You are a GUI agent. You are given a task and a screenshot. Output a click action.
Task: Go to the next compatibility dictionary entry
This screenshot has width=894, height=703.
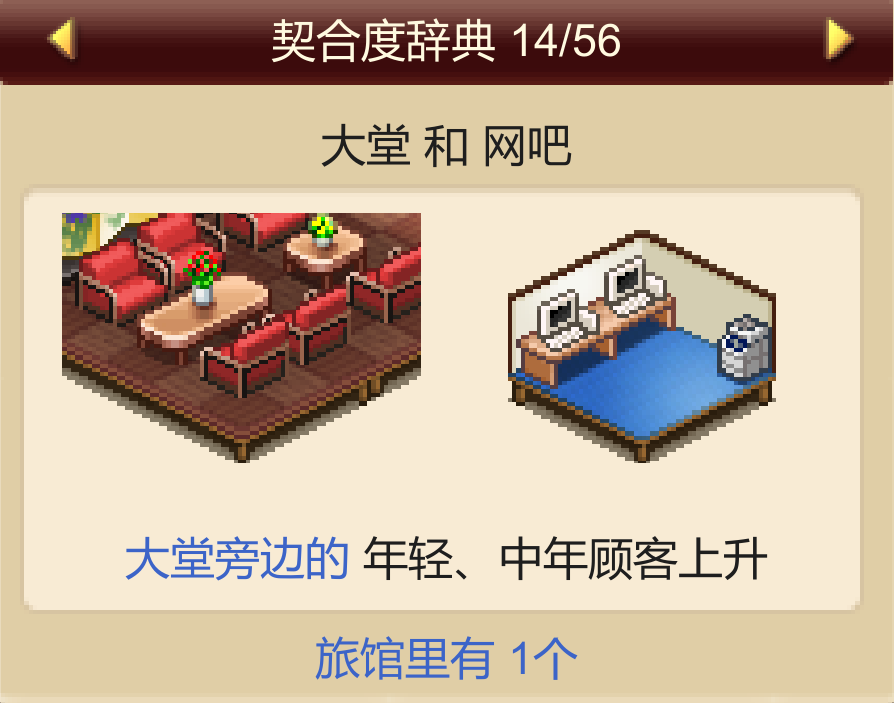[x=837, y=41]
